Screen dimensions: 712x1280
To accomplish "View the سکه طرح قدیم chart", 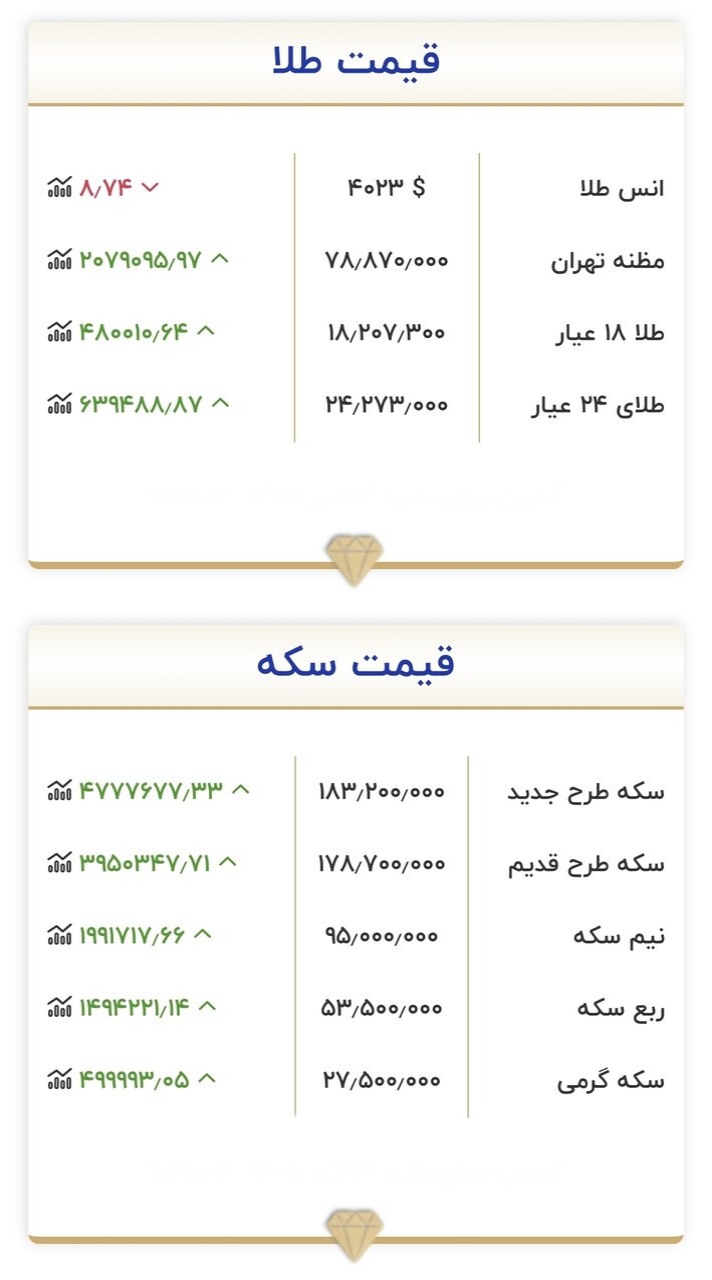I will pyautogui.click(x=60, y=862).
